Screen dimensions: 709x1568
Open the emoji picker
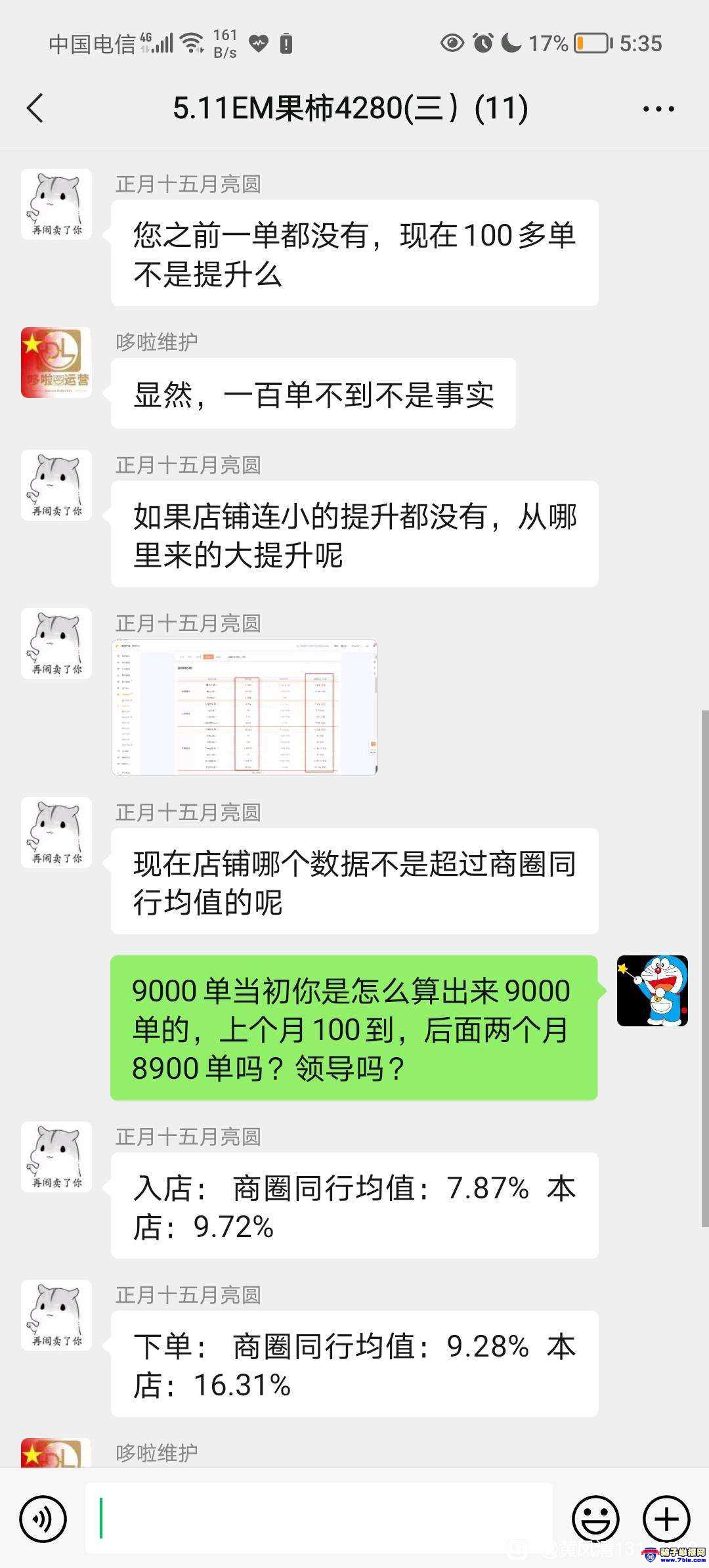595,1518
